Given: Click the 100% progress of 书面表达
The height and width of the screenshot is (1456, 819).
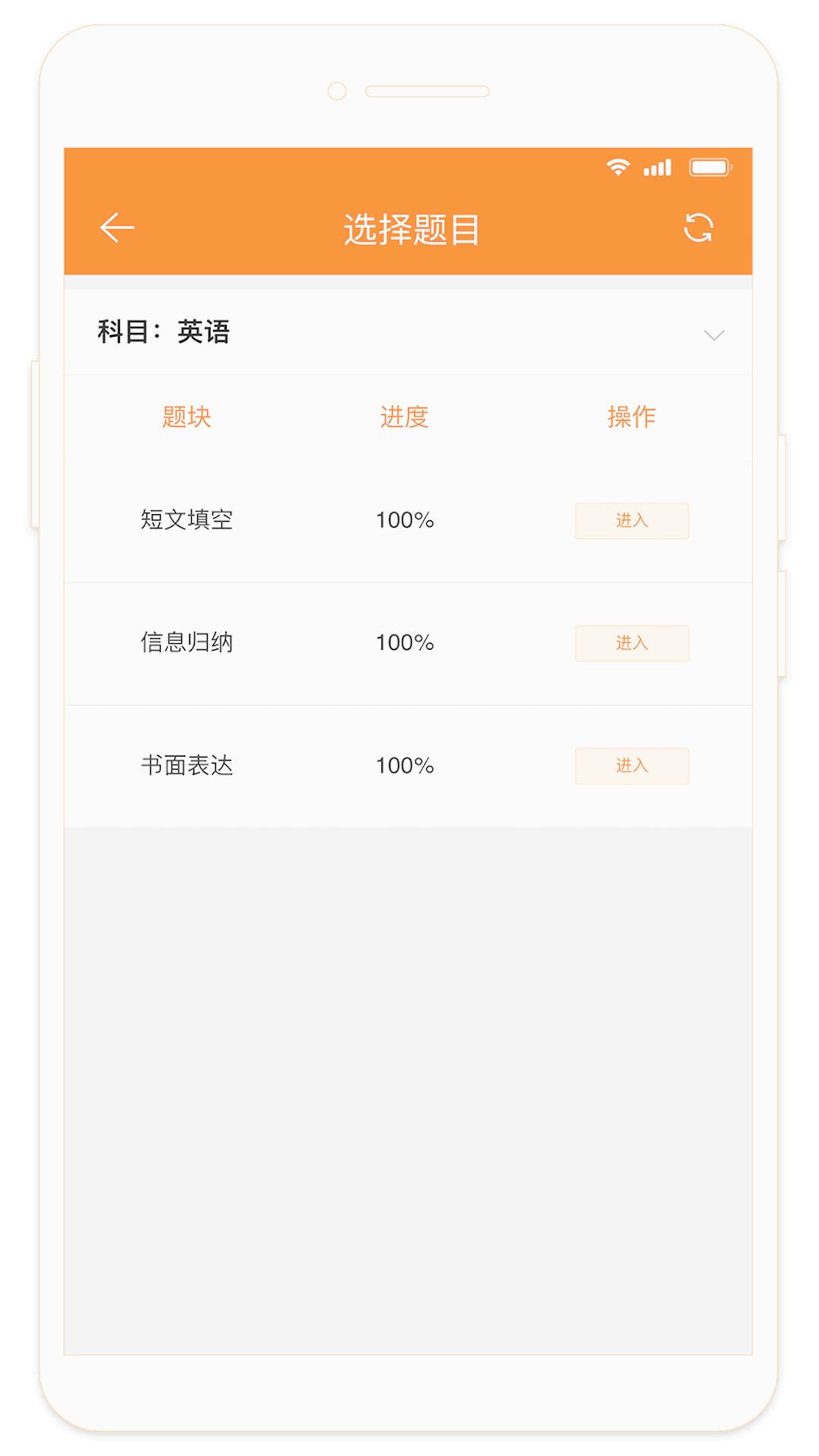Looking at the screenshot, I should pos(404,766).
